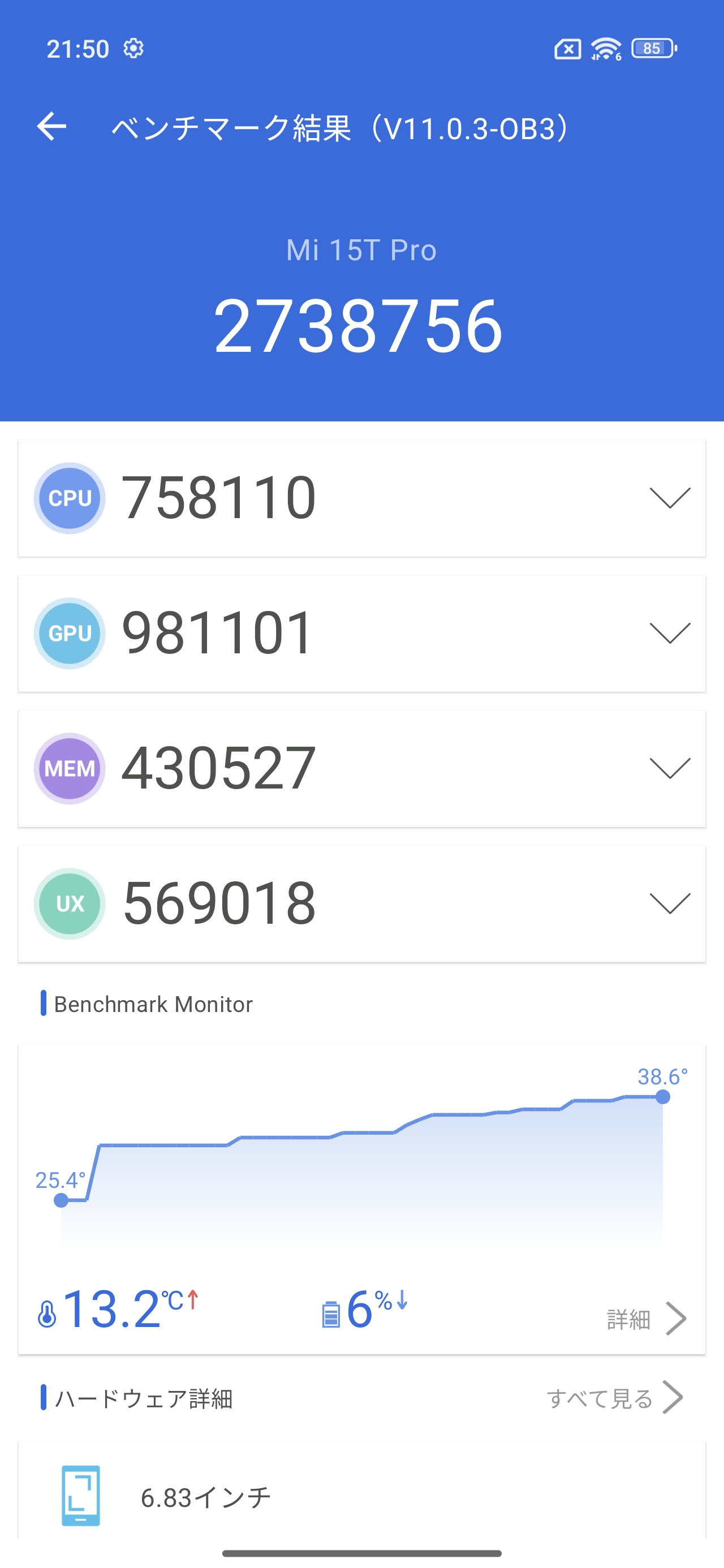Viewport: 724px width, 1568px height.
Task: Go back using the arrow icon
Action: (52, 127)
